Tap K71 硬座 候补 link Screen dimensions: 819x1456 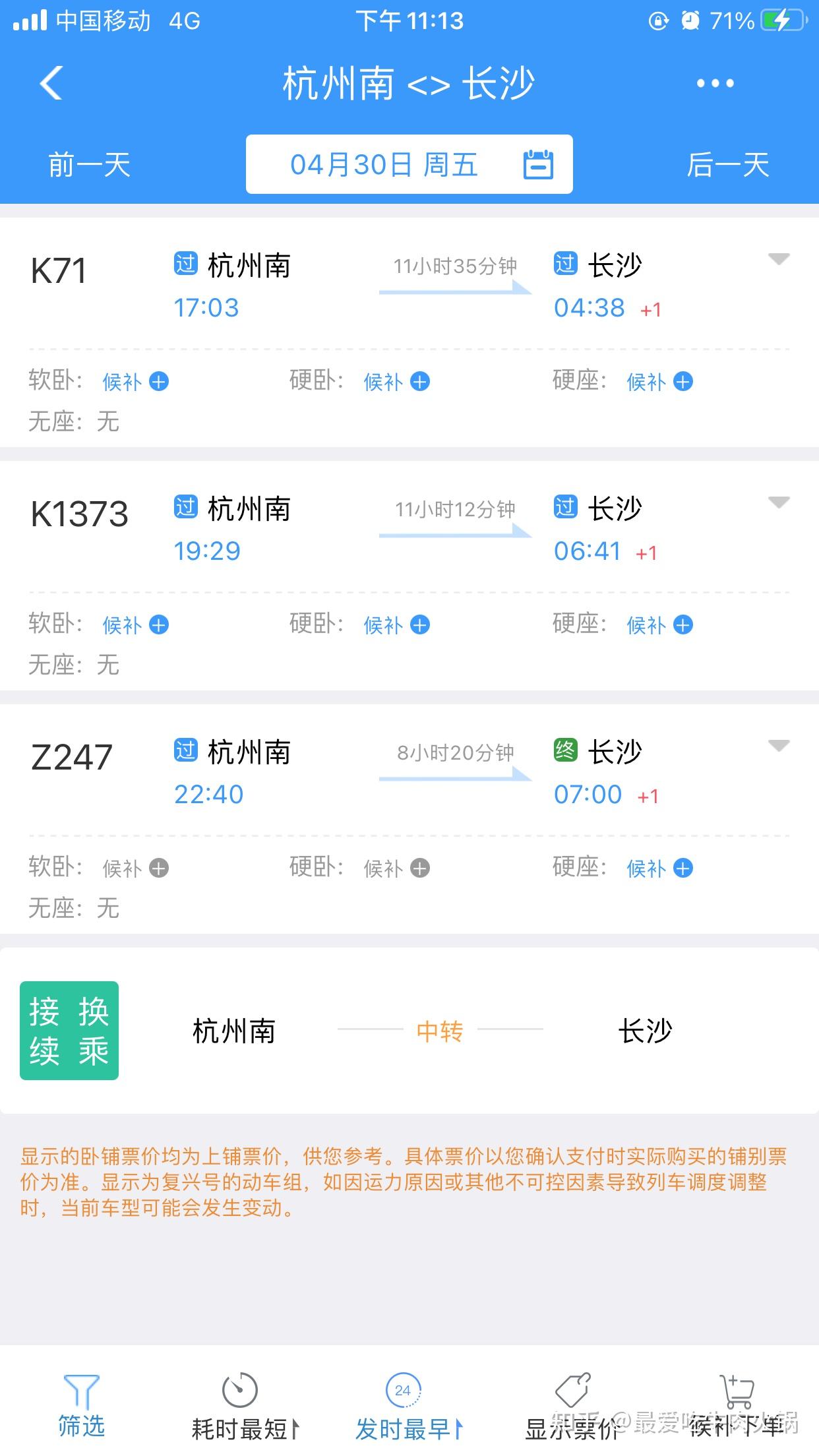[645, 381]
